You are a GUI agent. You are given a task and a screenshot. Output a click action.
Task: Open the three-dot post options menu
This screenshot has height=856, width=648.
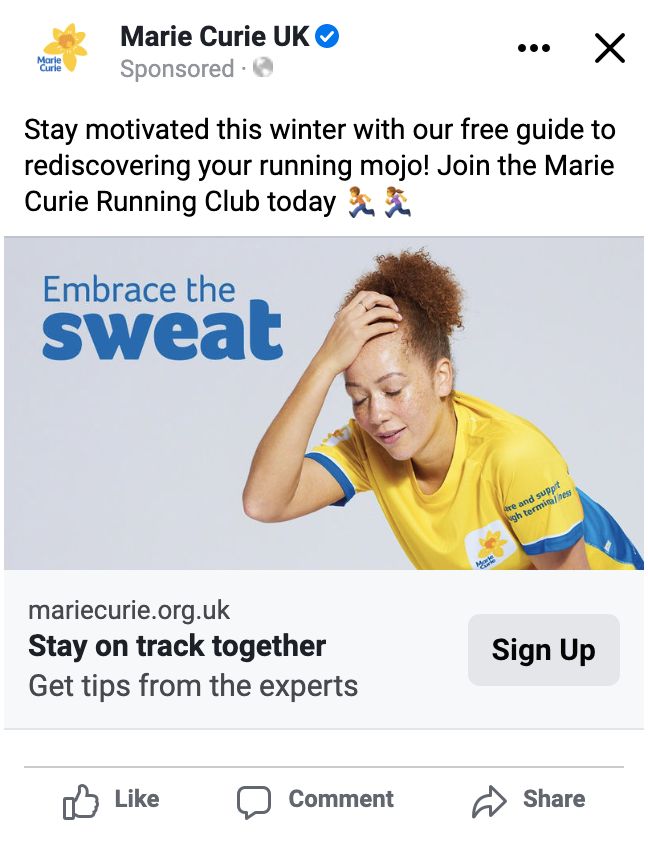[x=534, y=48]
